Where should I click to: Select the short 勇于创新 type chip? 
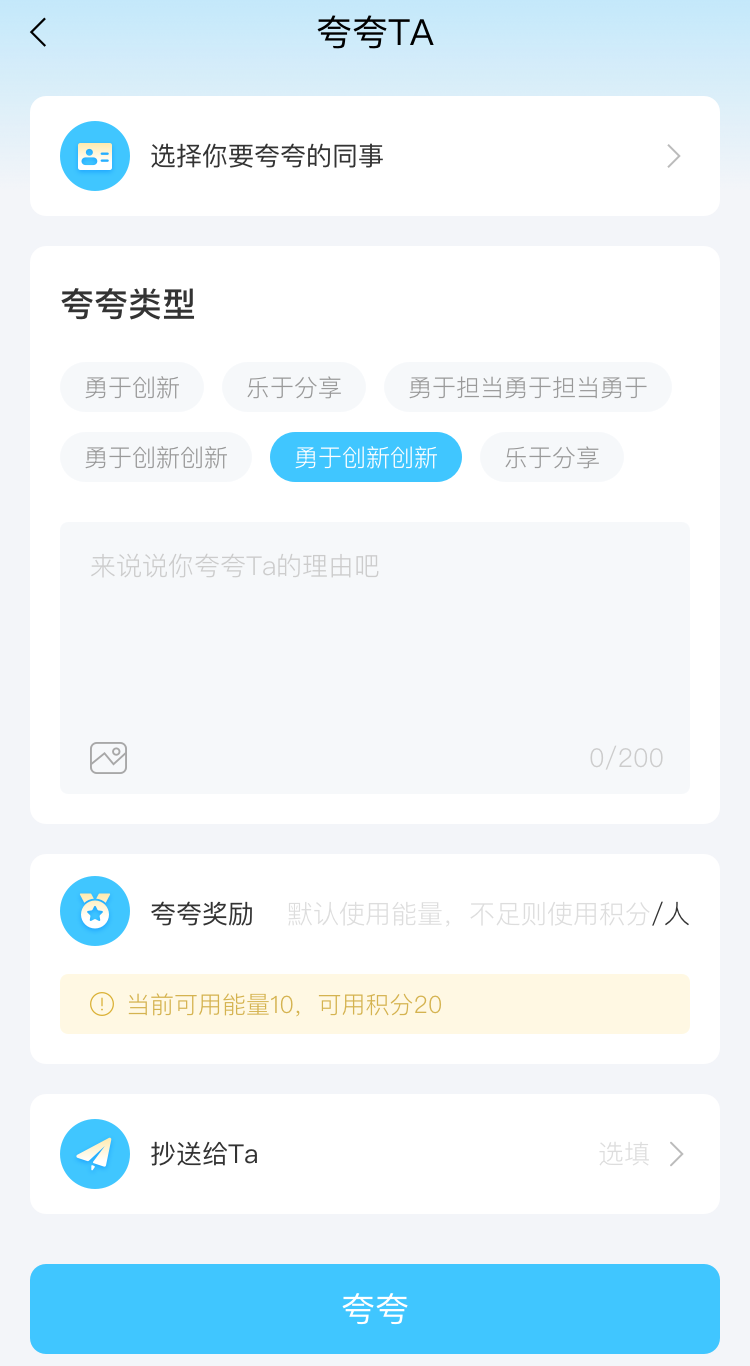tap(132, 387)
